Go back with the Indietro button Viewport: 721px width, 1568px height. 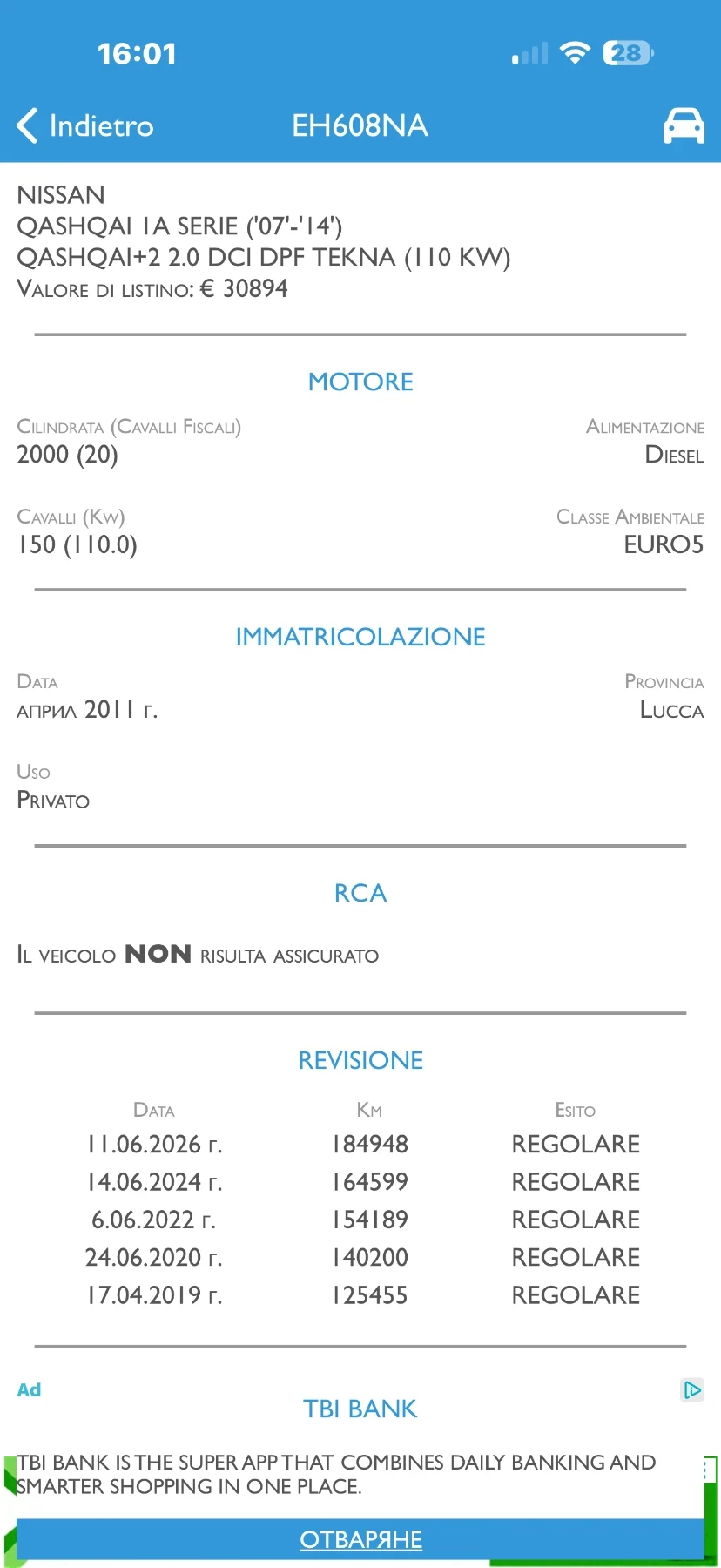tap(85, 125)
